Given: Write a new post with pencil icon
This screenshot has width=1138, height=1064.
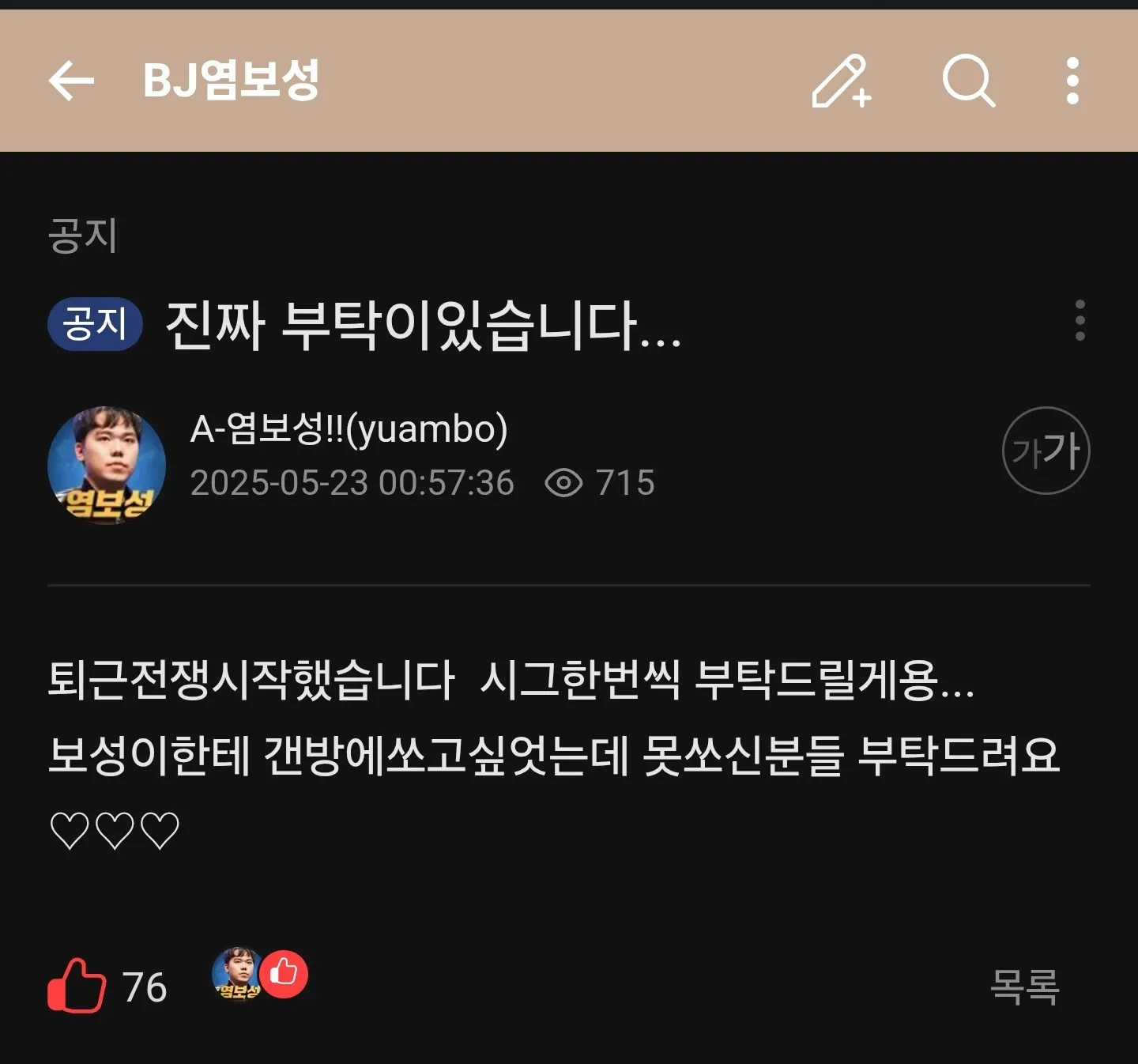Looking at the screenshot, I should tap(841, 81).
